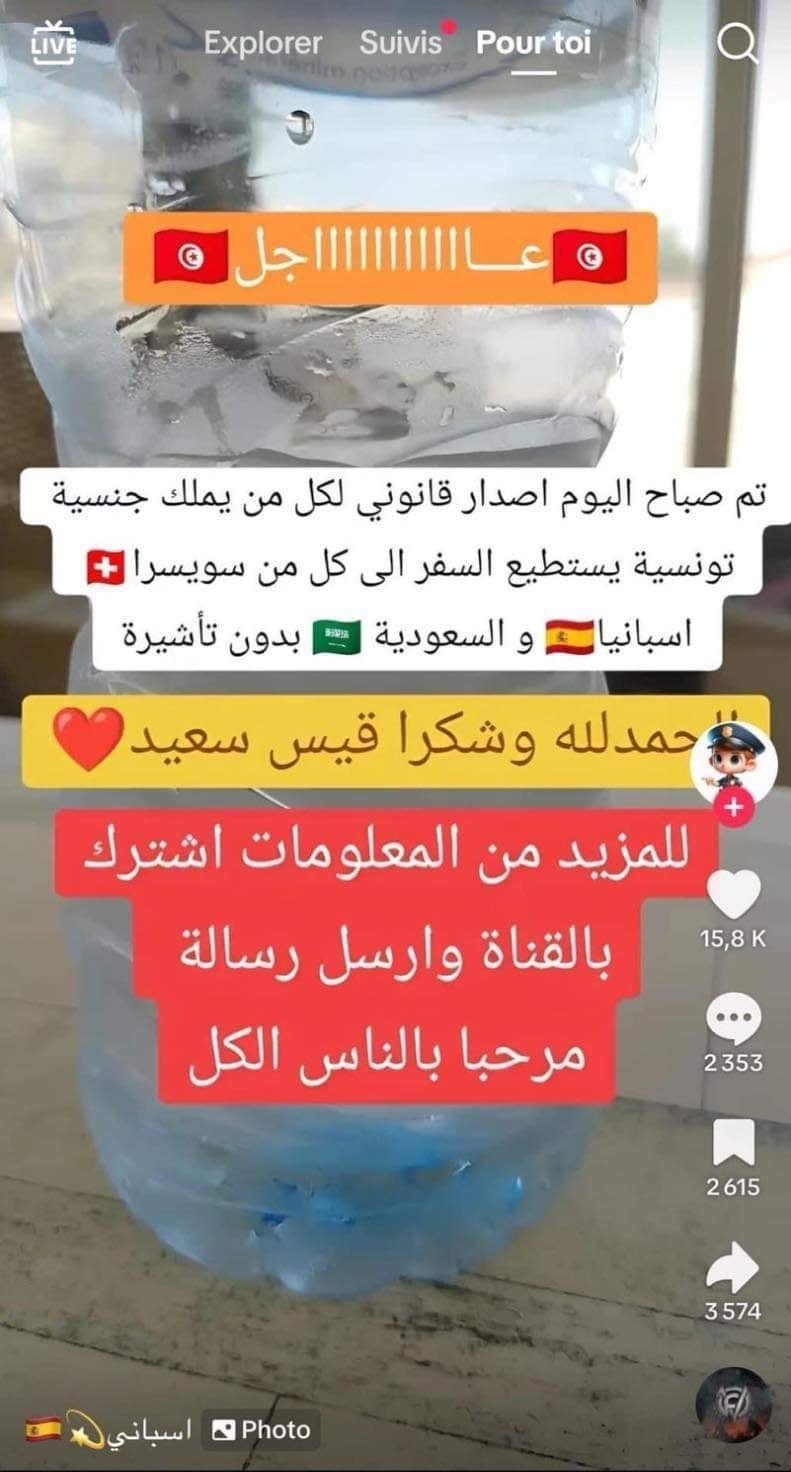
Task: Open the LIVE streams icon
Action: [53, 45]
